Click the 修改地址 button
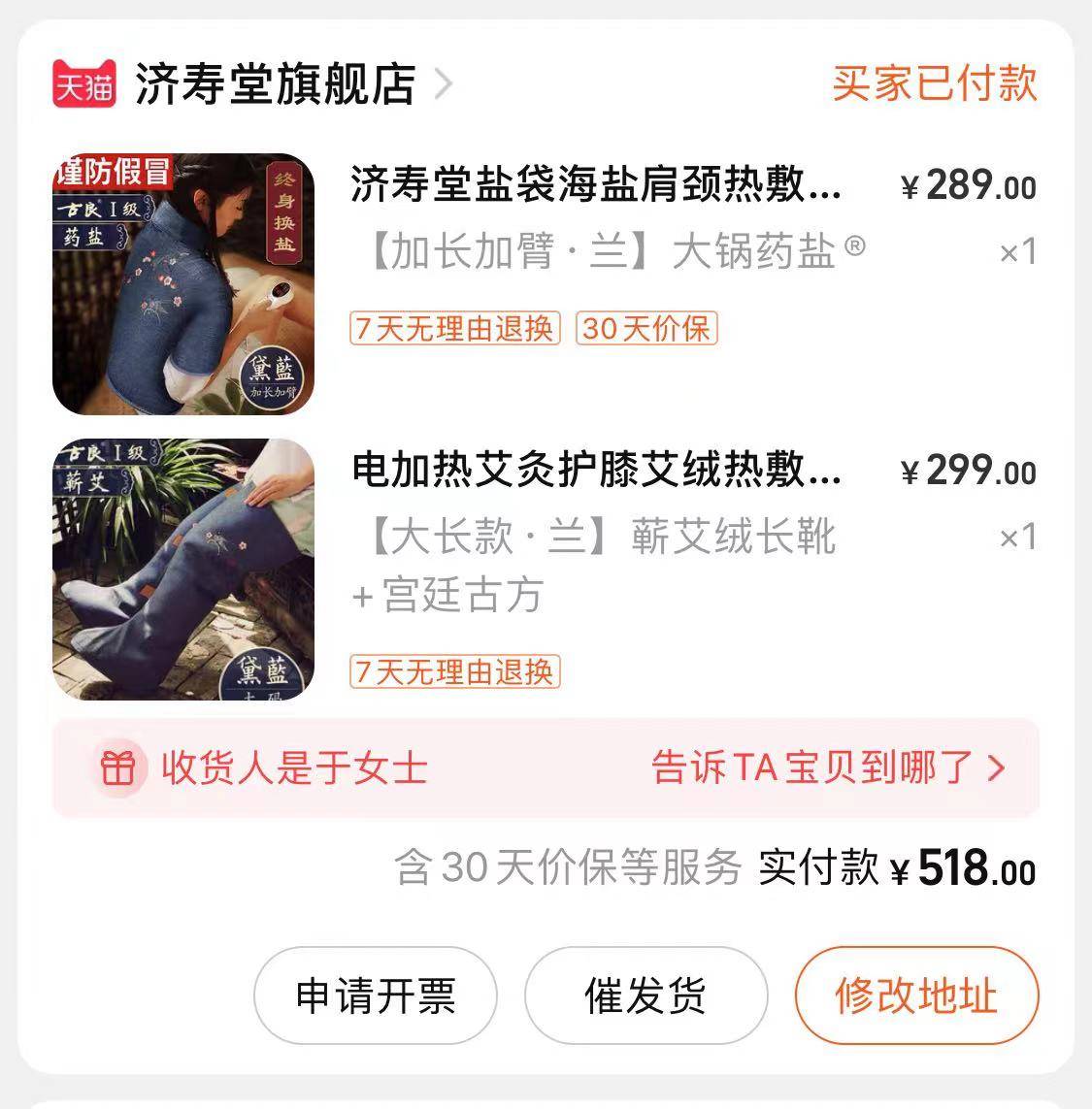 pos(913,996)
